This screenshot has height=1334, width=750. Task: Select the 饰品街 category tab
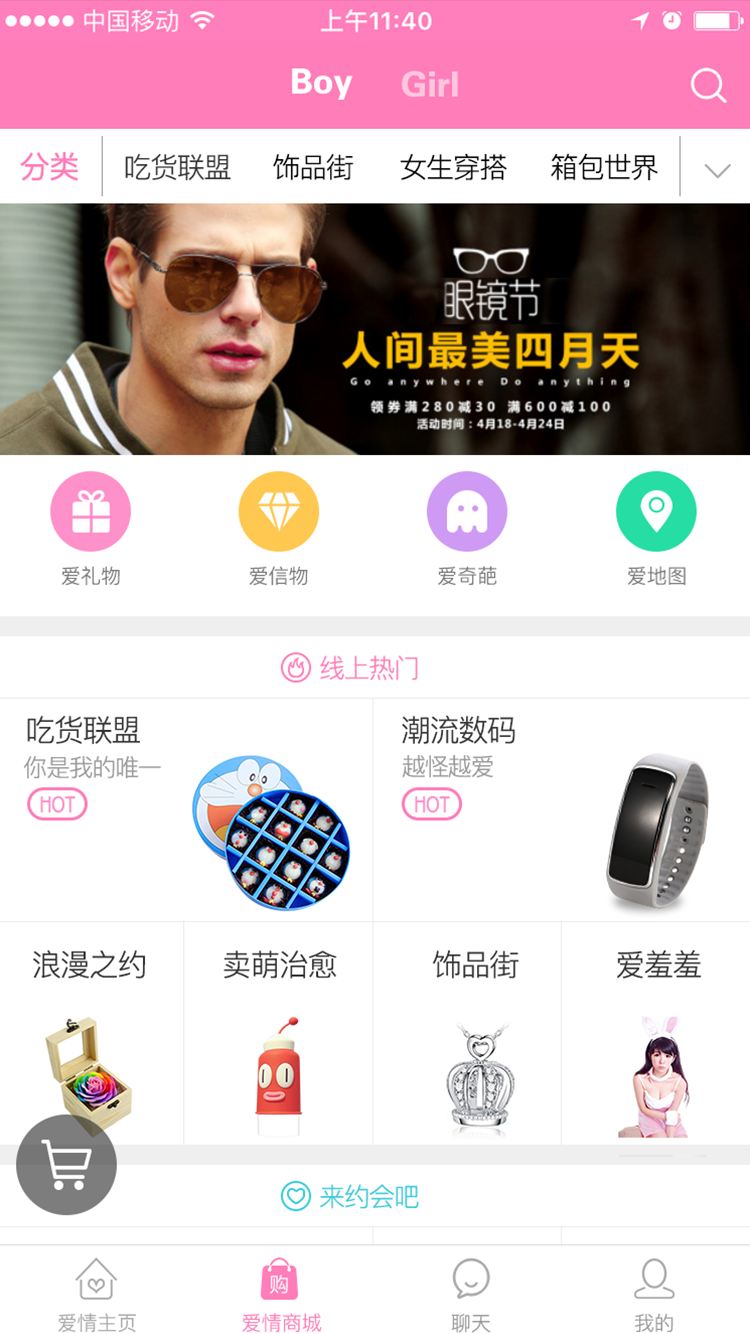pyautogui.click(x=313, y=167)
